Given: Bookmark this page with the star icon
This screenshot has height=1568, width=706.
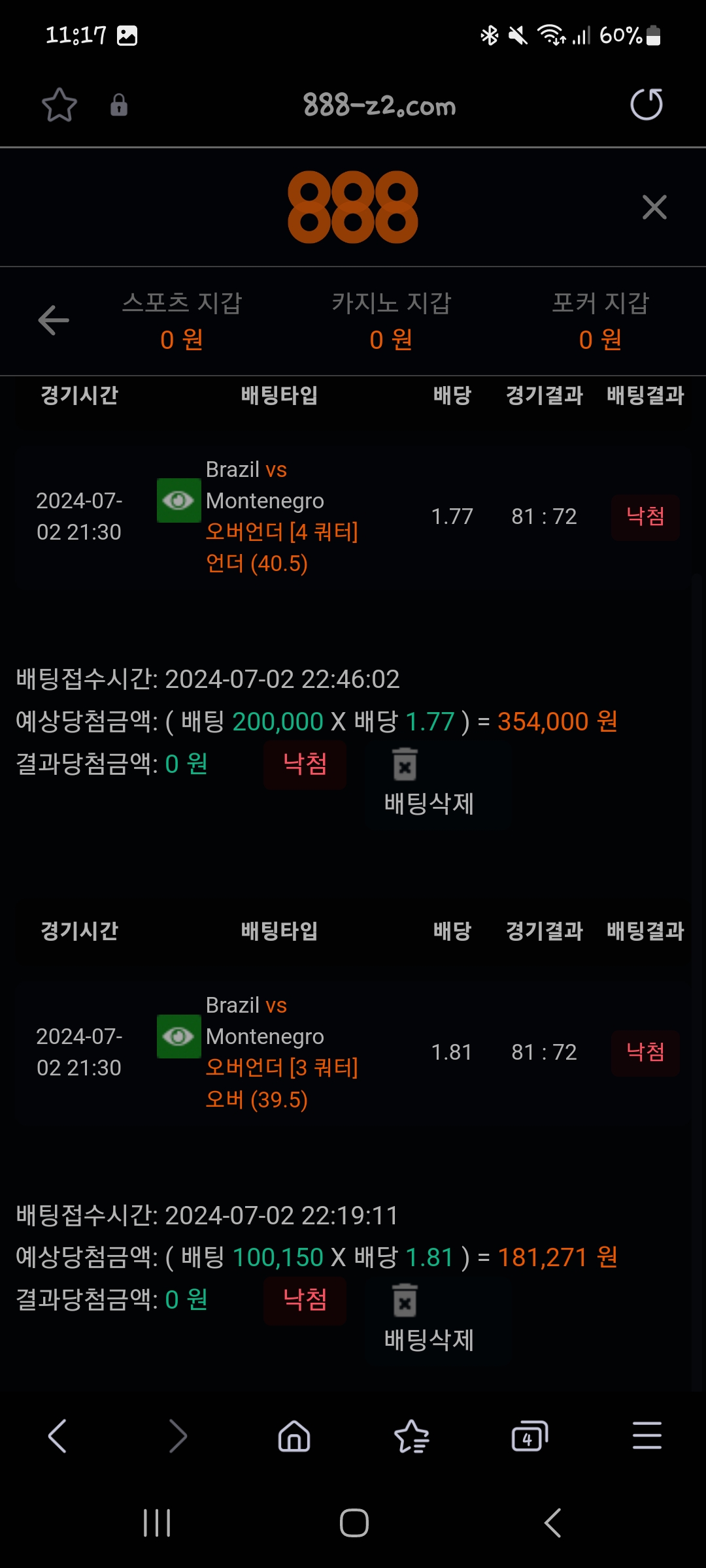Looking at the screenshot, I should tap(59, 105).
